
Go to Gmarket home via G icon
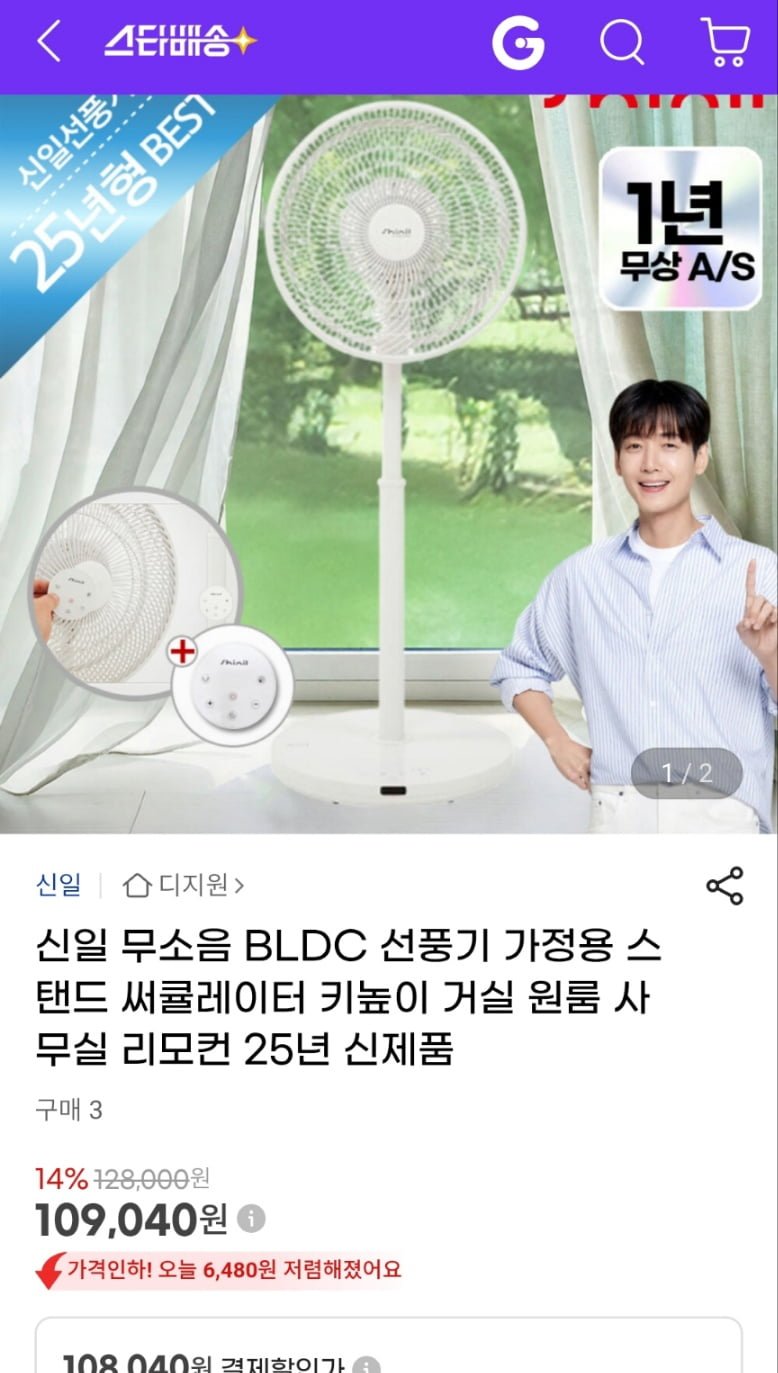pyautogui.click(x=518, y=43)
